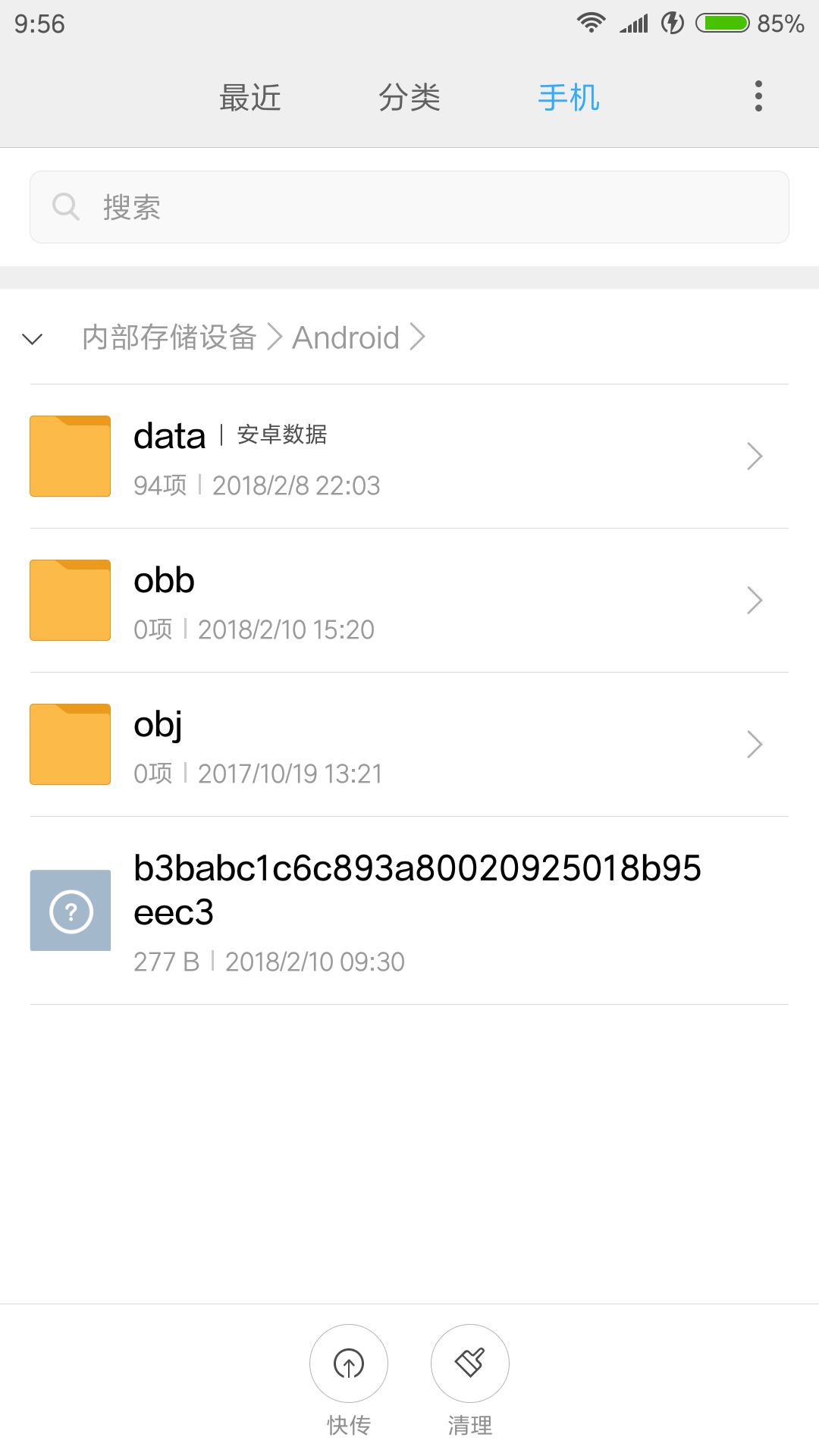The image size is (819, 1456).
Task: Switch to the 分类 tab
Action: pos(409,98)
